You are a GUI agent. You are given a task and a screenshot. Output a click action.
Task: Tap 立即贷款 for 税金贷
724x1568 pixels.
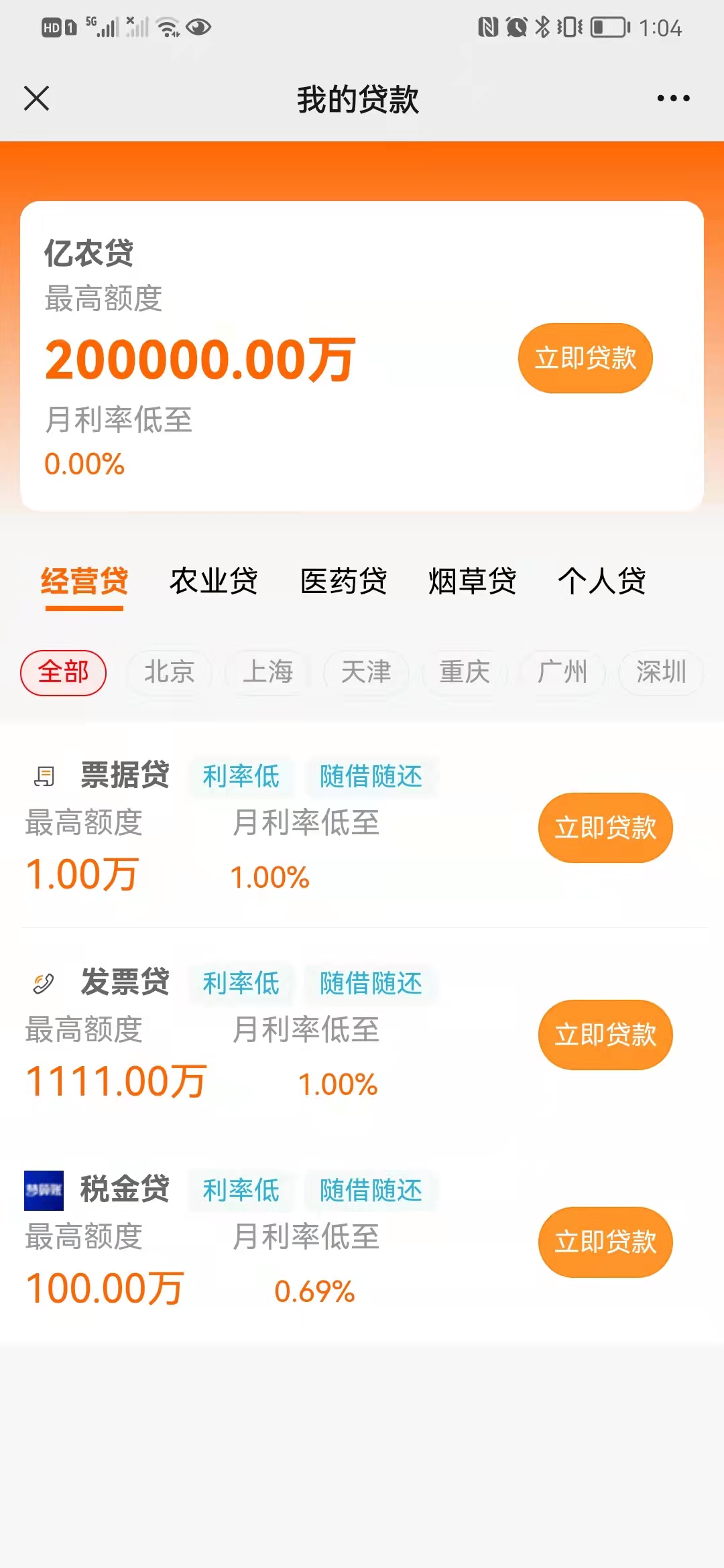pyautogui.click(x=604, y=1242)
